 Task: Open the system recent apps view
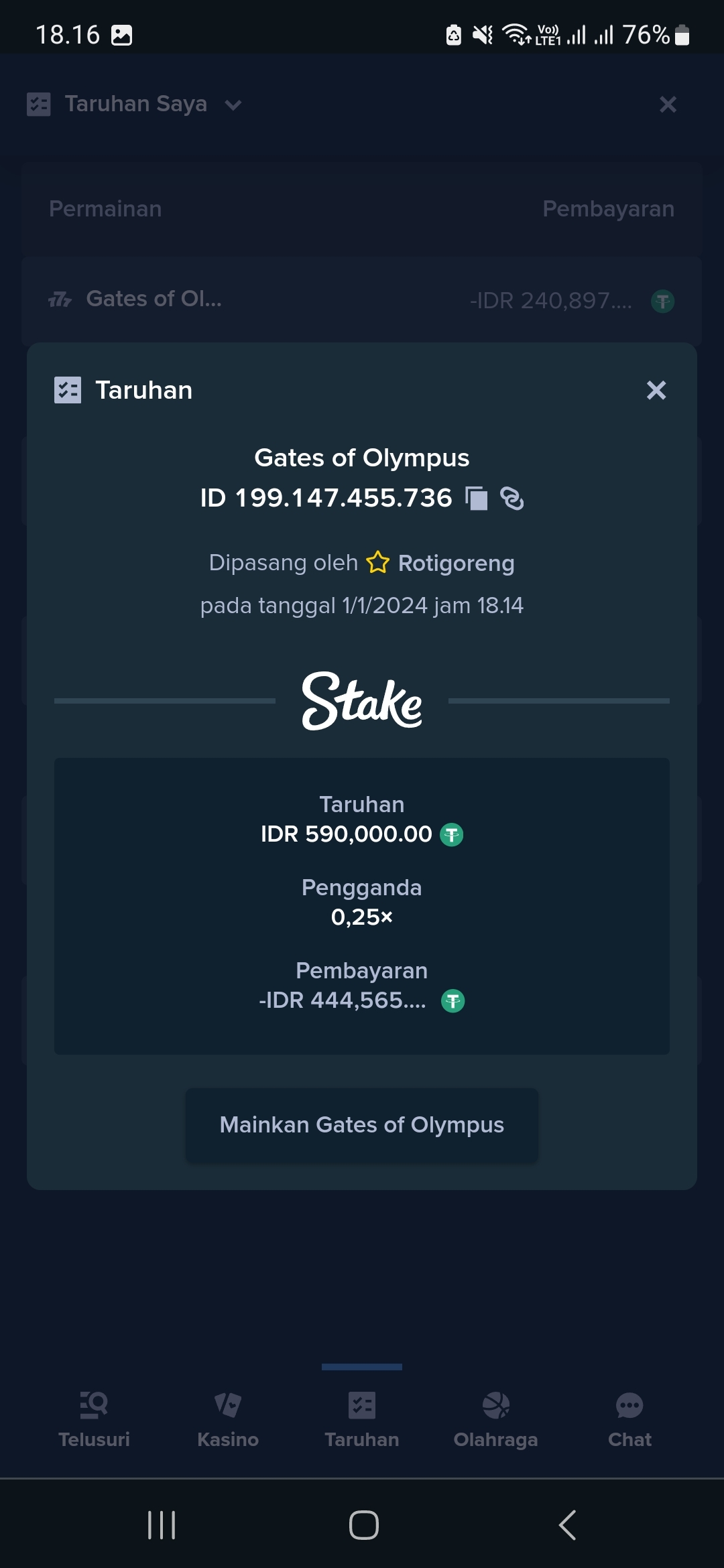[x=162, y=1525]
